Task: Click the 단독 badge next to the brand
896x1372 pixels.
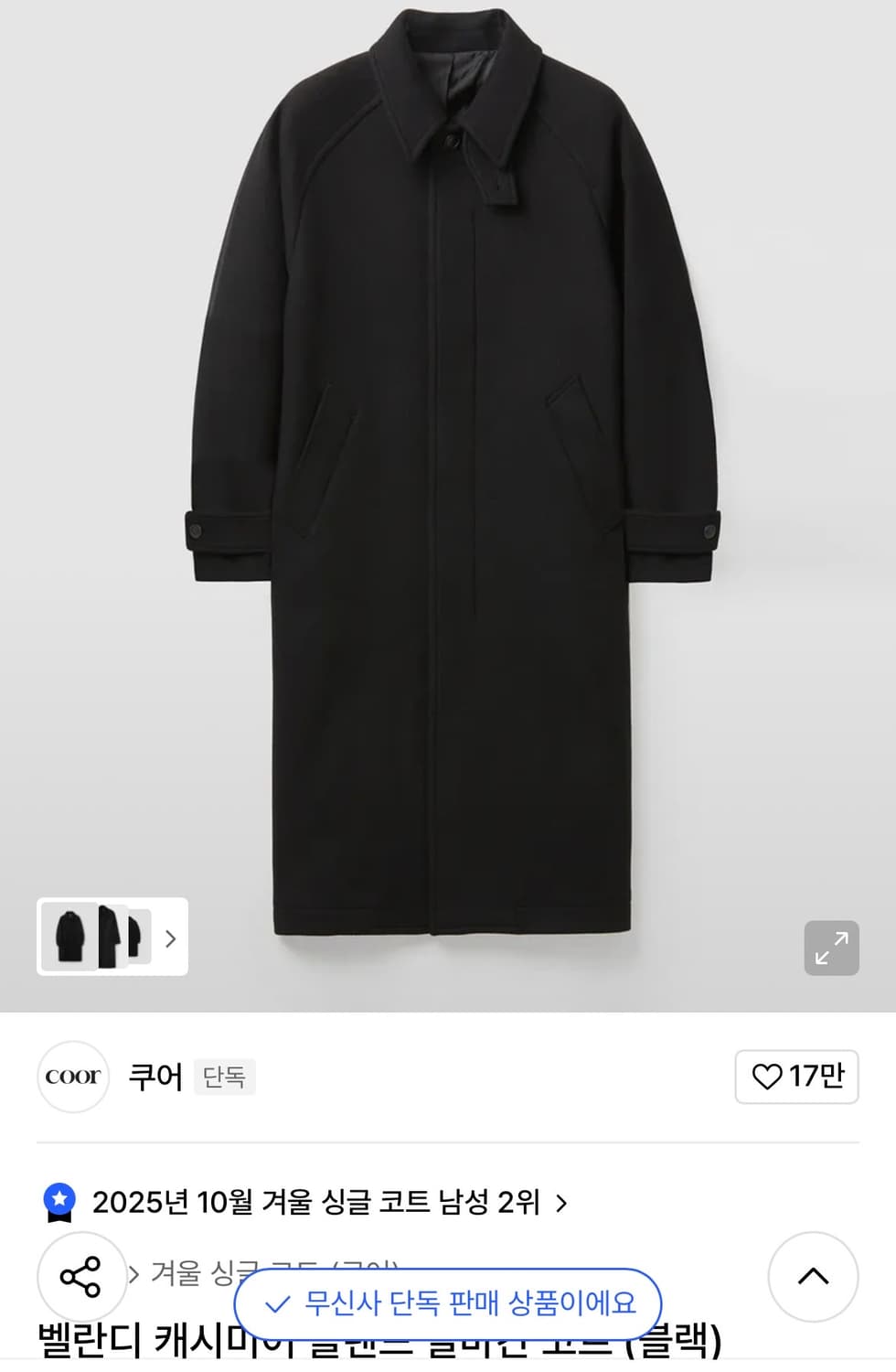Action: tap(225, 1077)
